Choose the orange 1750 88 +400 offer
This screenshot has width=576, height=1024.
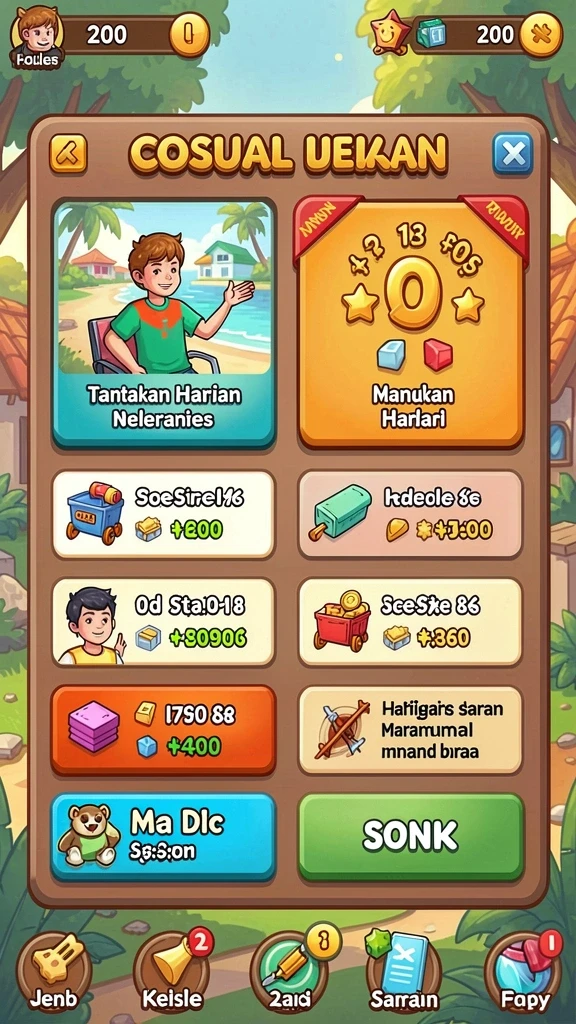click(163, 730)
